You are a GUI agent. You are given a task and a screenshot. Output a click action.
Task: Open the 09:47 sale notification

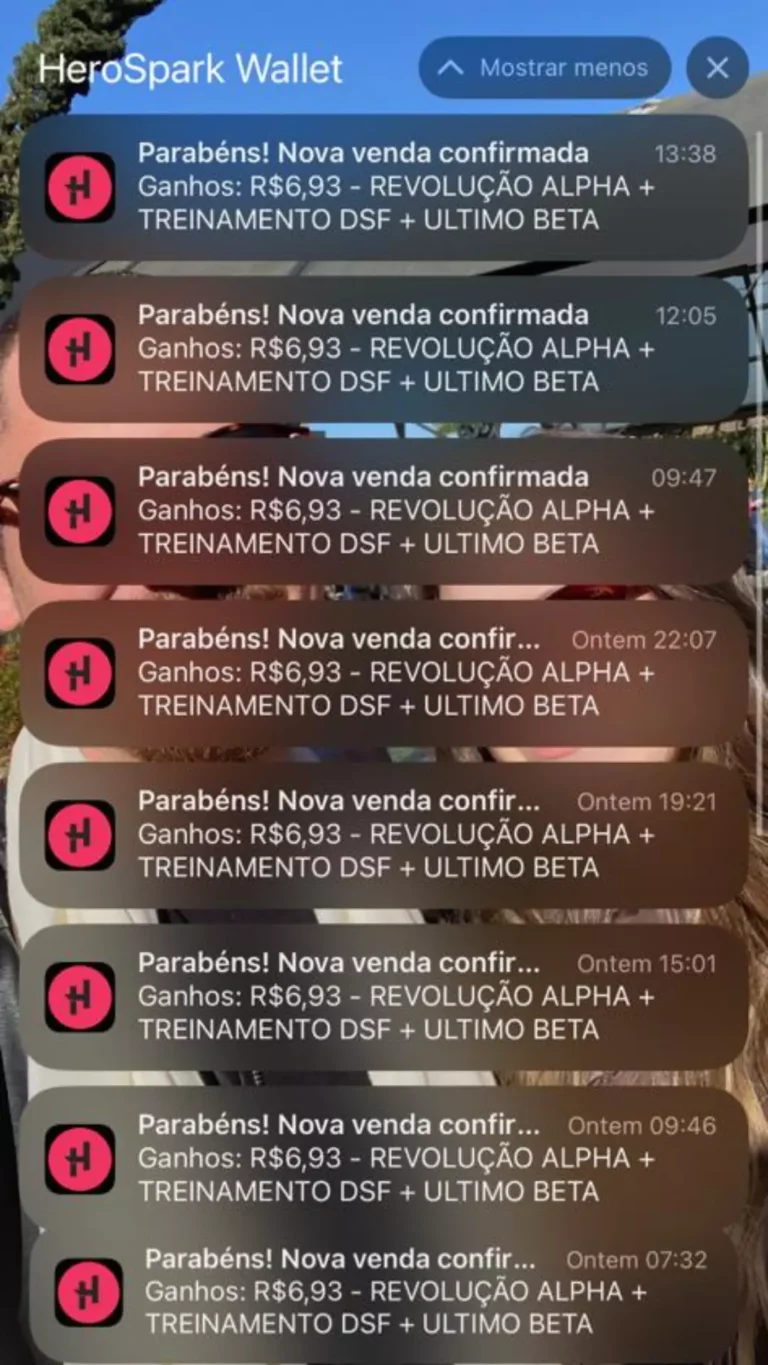384,511
